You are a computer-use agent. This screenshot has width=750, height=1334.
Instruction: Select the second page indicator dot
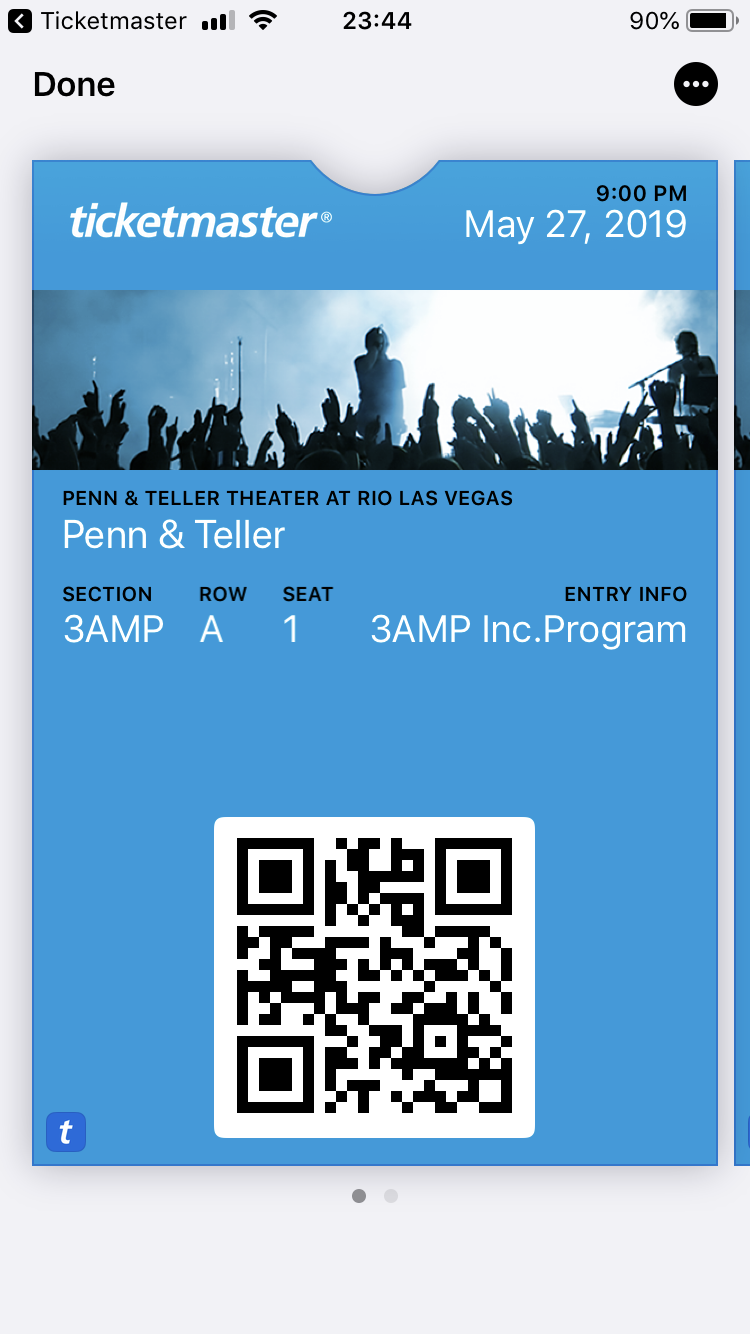click(391, 1196)
